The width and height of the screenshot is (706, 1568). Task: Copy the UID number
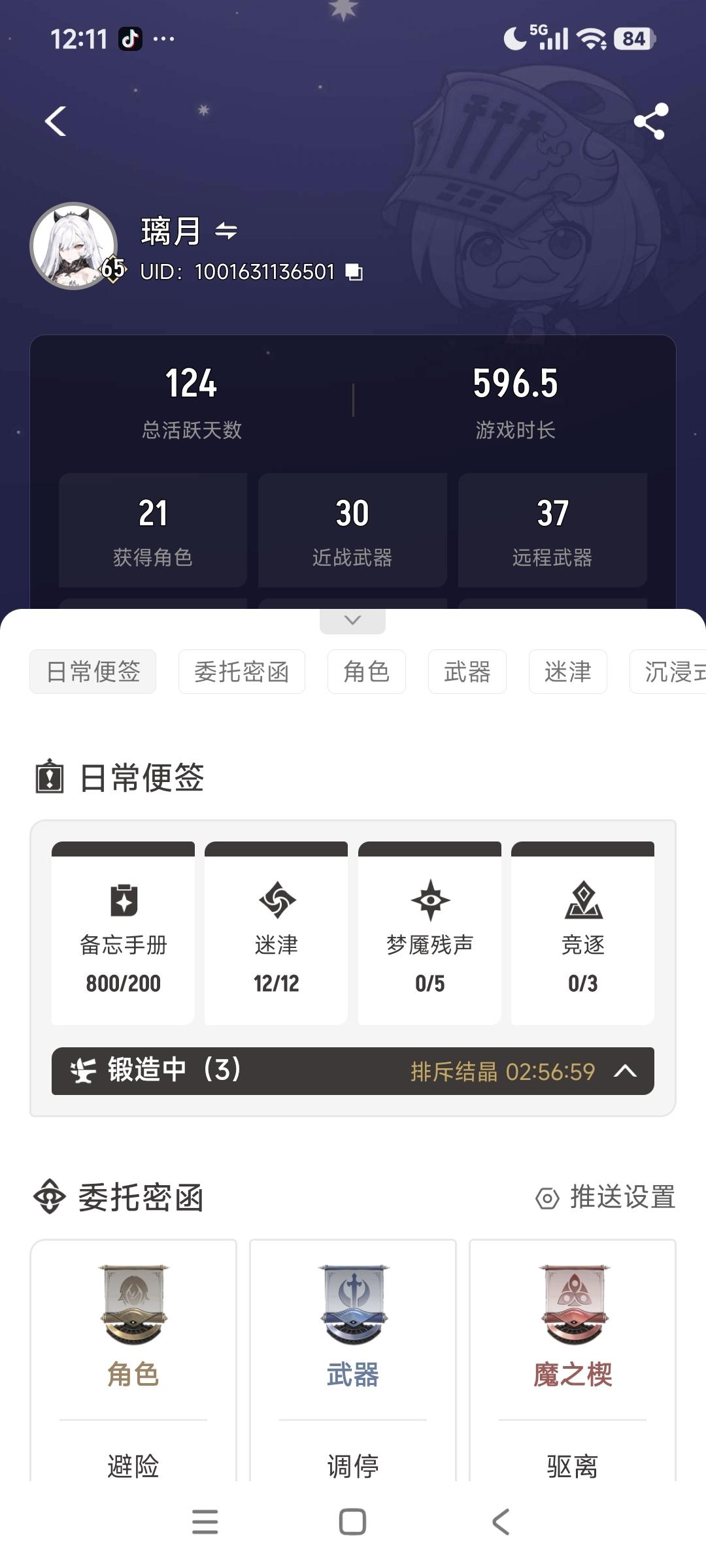tap(354, 272)
